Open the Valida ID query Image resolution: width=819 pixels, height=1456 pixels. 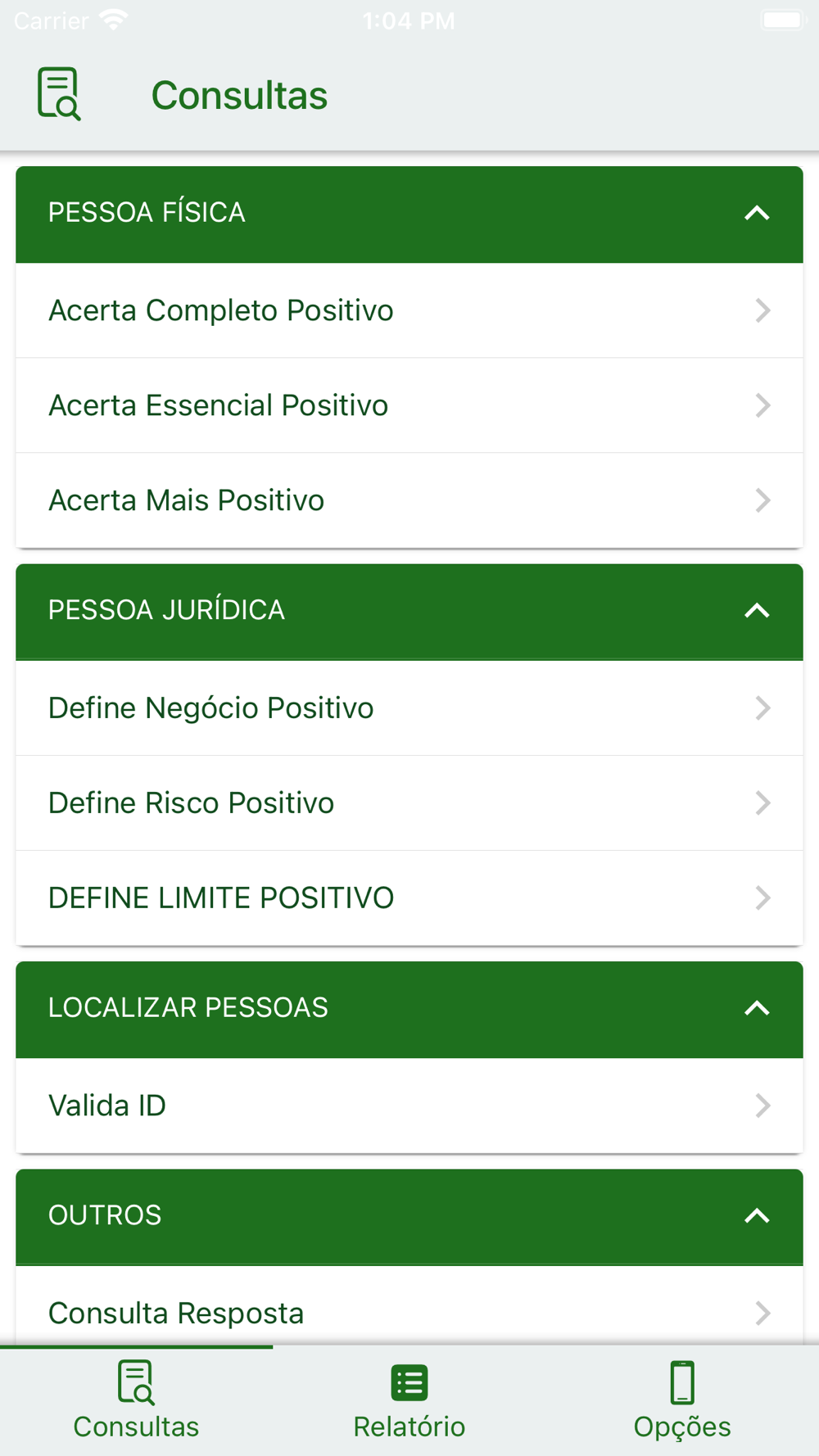pyautogui.click(x=409, y=1106)
